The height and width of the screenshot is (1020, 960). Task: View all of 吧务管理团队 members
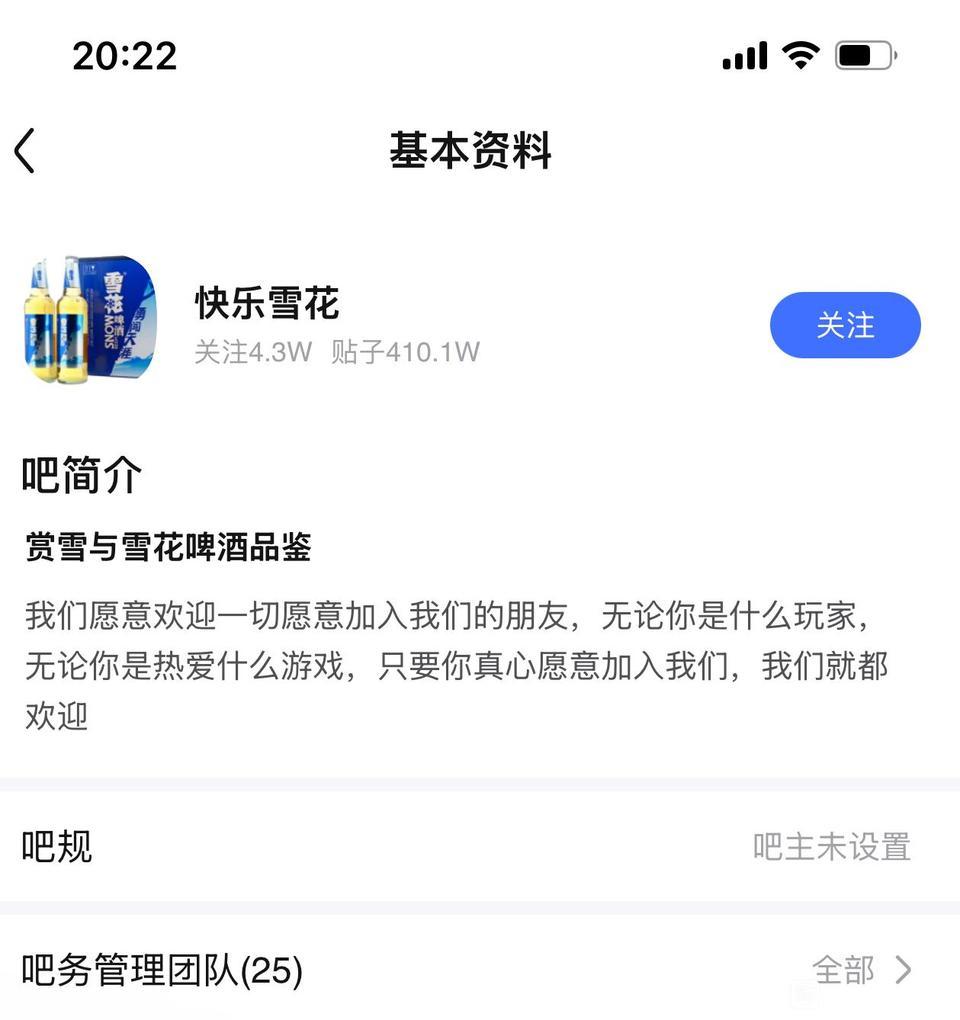[x=861, y=970]
